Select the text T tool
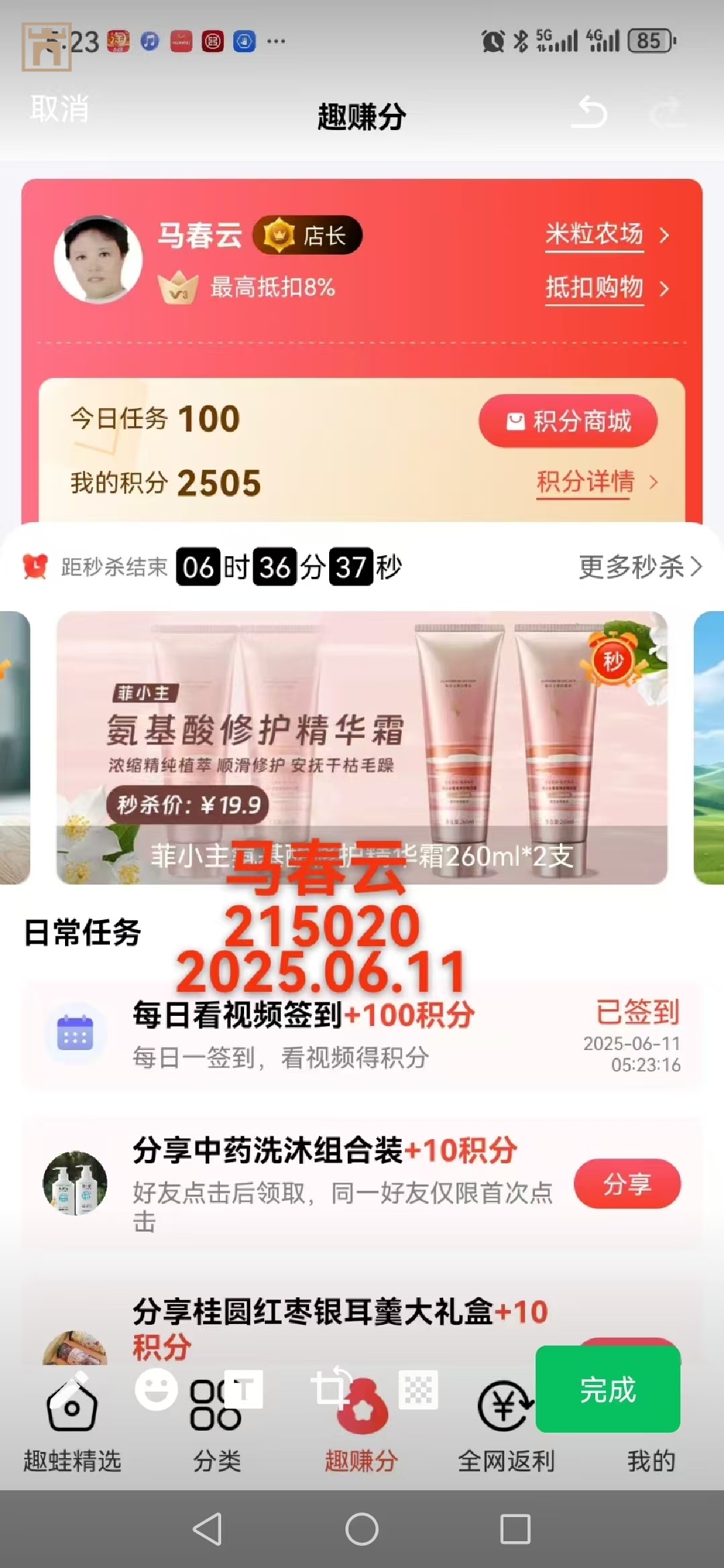The height and width of the screenshot is (1568, 724). 244,1388
